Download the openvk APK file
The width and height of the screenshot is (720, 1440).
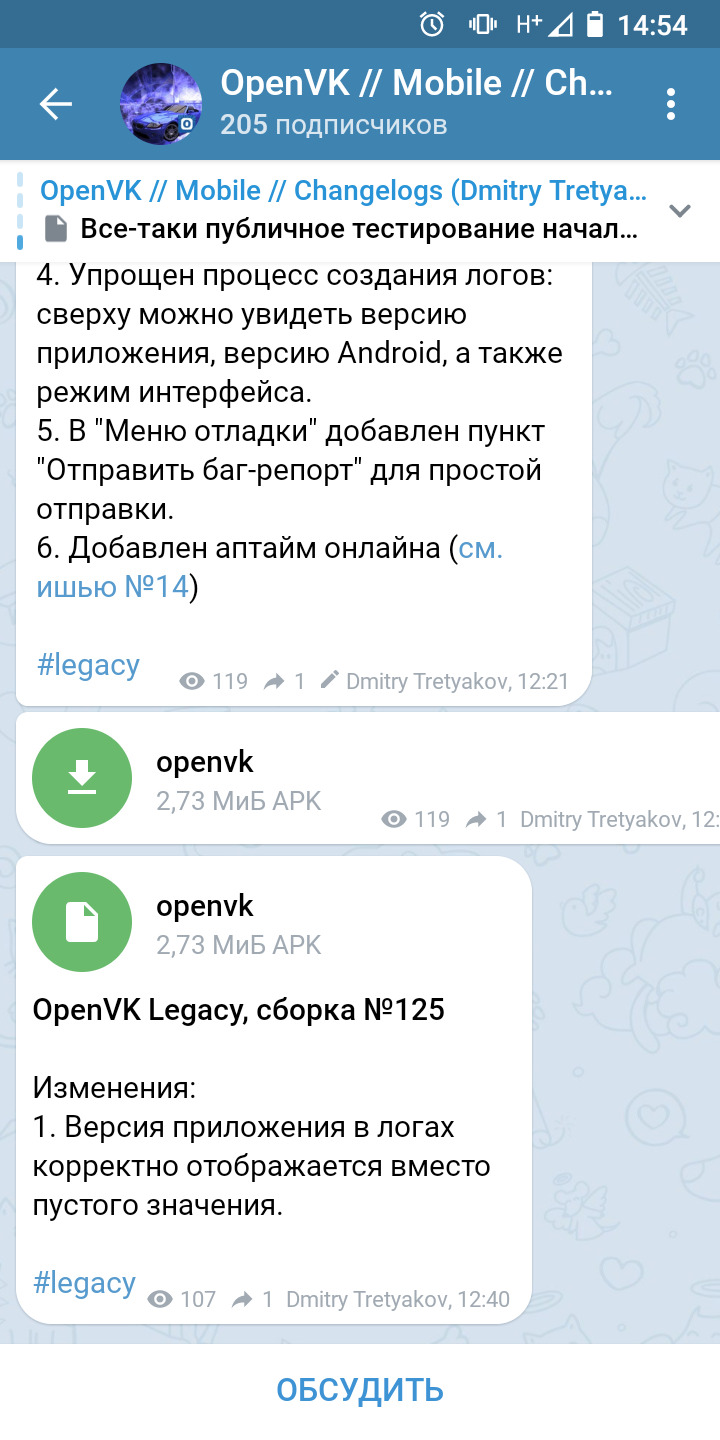pyautogui.click(x=82, y=778)
